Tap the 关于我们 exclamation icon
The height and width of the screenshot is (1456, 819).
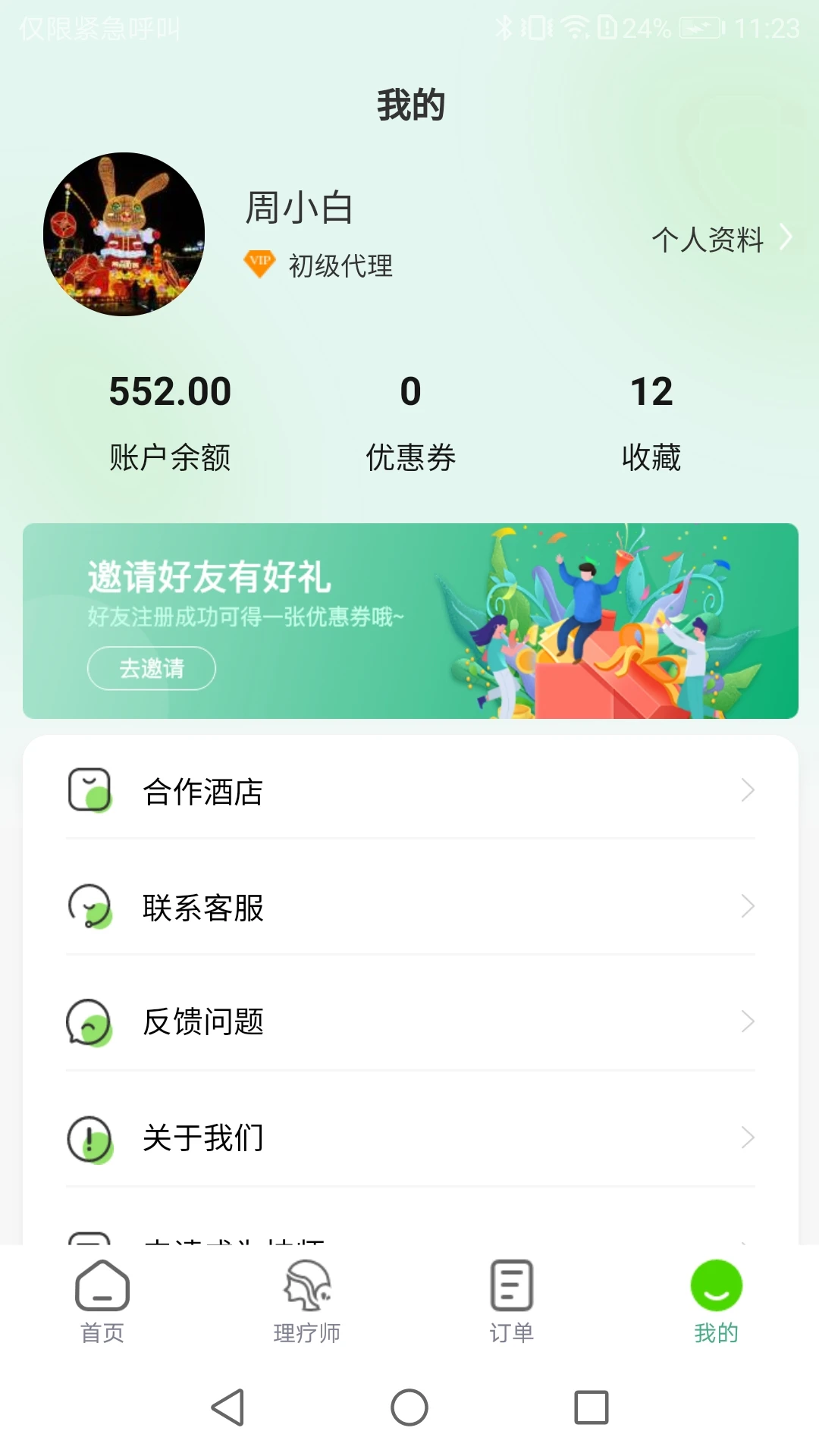click(91, 1137)
